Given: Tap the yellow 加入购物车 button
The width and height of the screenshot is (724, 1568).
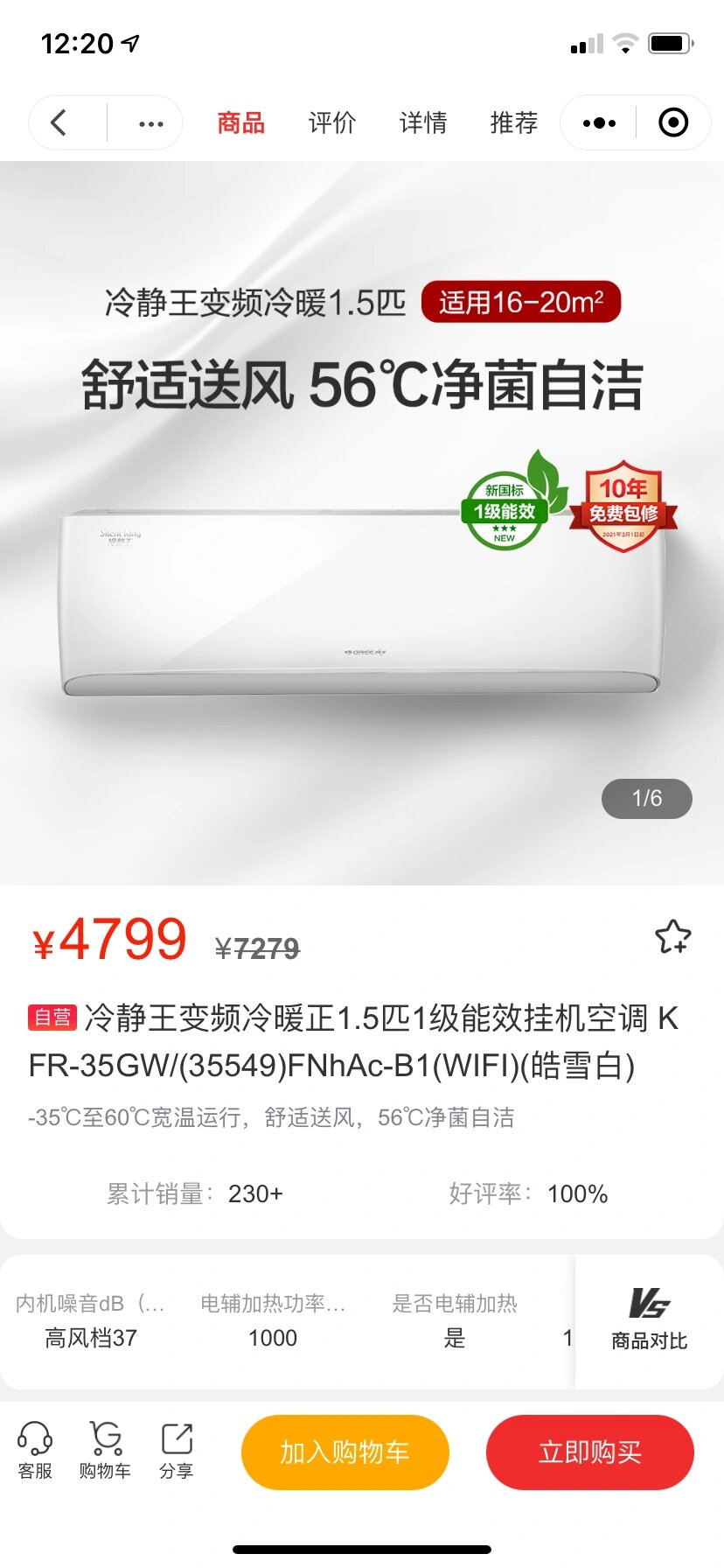Looking at the screenshot, I should click(x=345, y=1451).
